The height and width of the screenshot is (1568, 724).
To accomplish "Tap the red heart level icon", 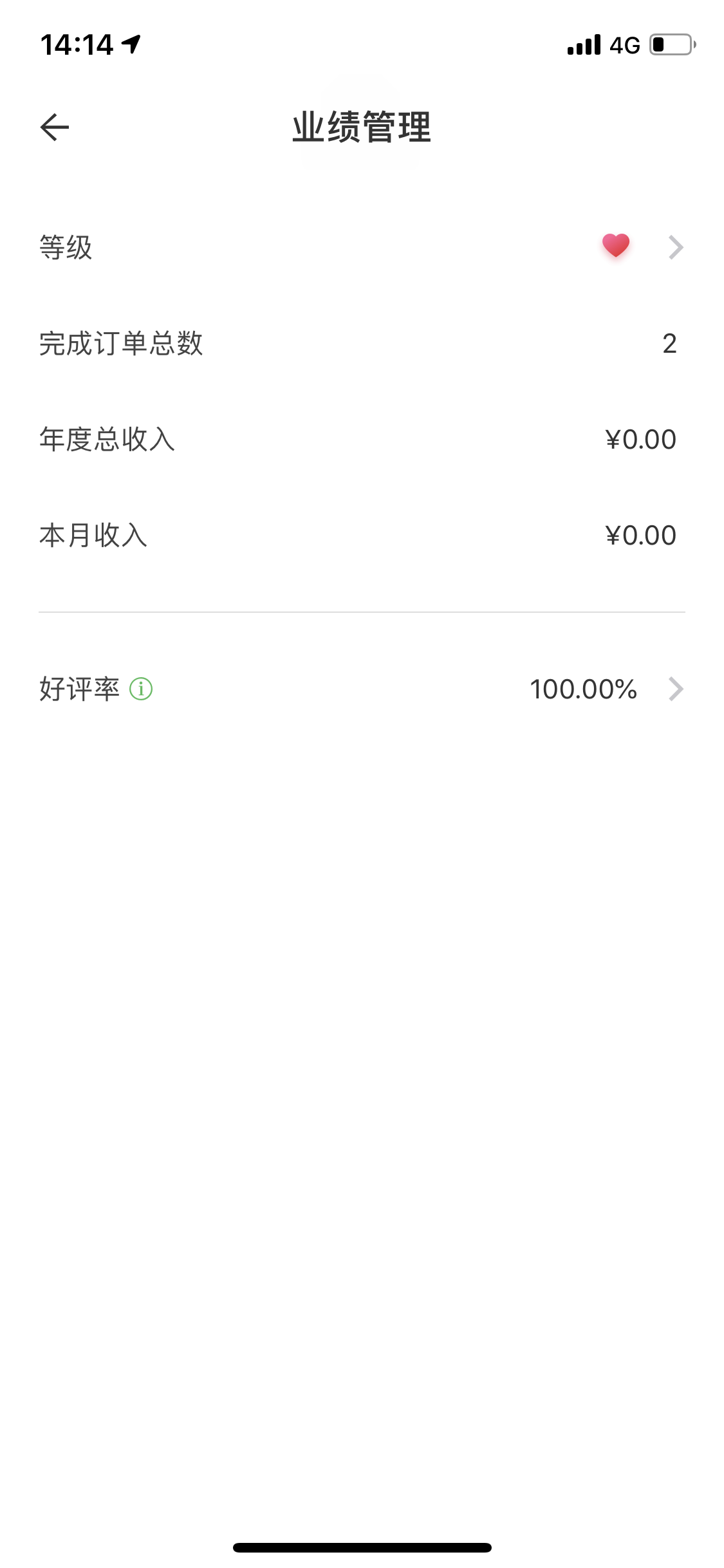I will (x=615, y=247).
